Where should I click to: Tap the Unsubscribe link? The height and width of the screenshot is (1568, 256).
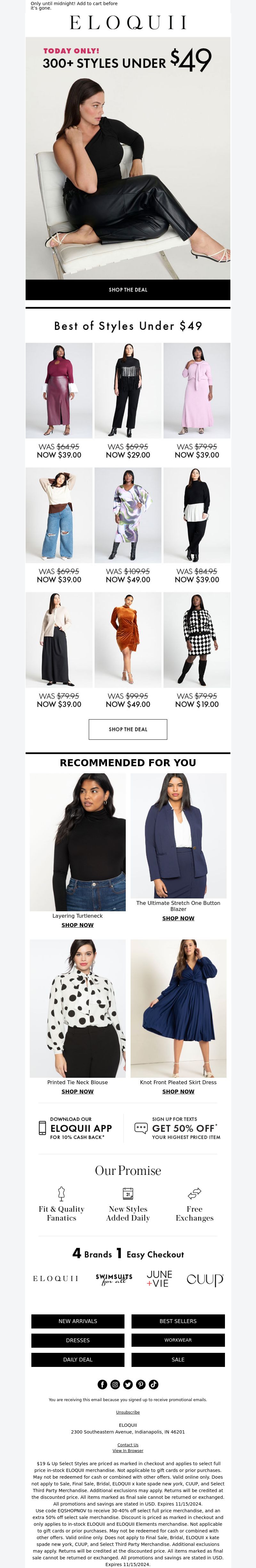[128, 1413]
